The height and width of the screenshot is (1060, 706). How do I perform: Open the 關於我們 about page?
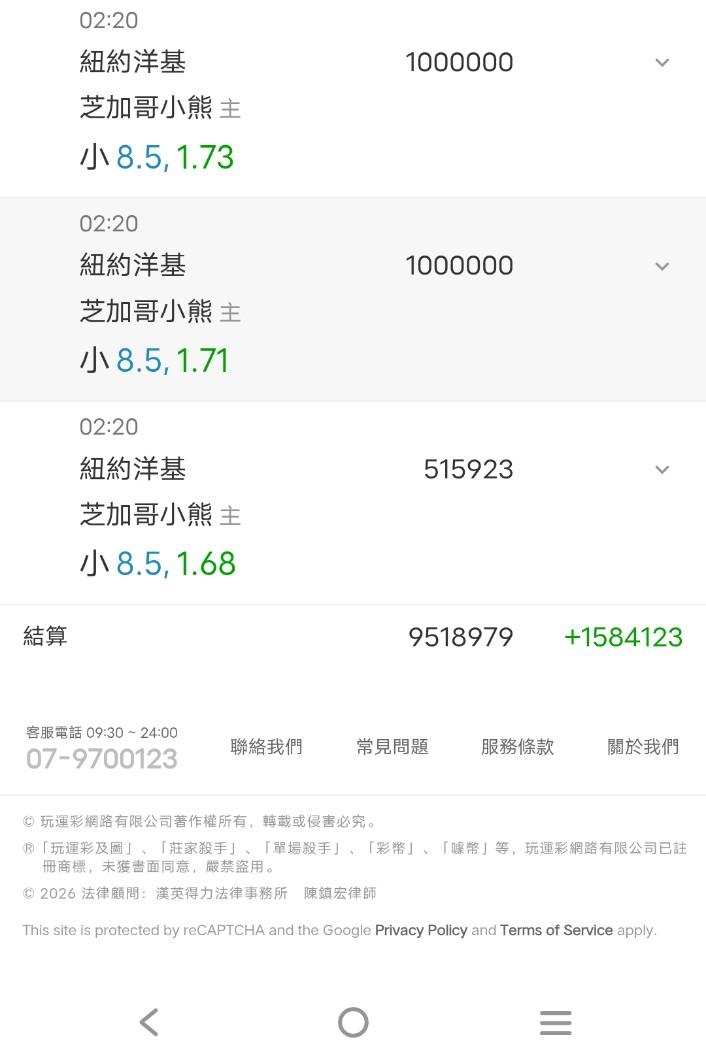643,747
